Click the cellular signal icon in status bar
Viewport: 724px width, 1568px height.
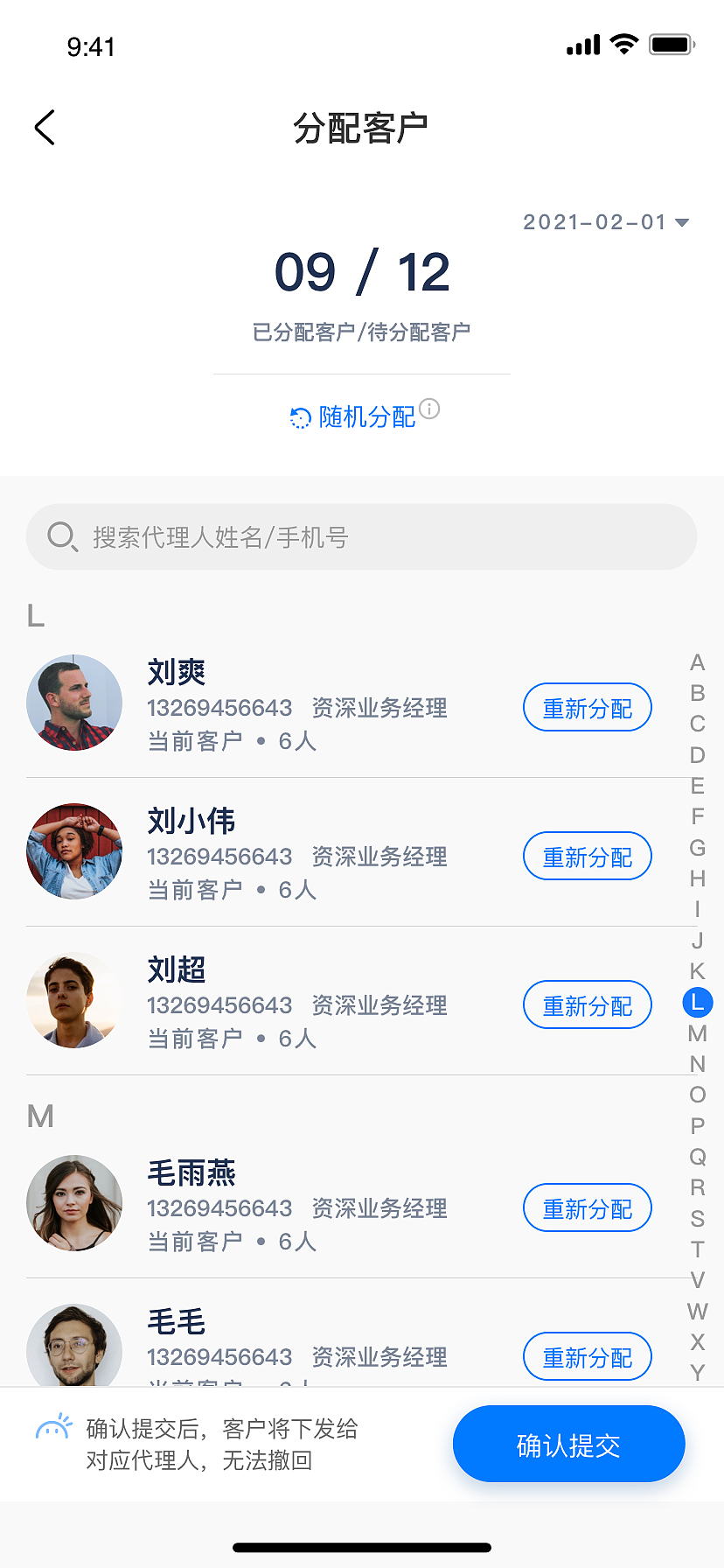[581, 45]
